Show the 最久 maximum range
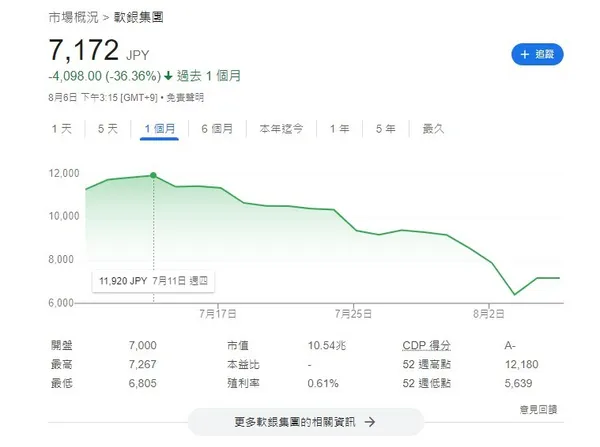This screenshot has width=600, height=447. (433, 128)
